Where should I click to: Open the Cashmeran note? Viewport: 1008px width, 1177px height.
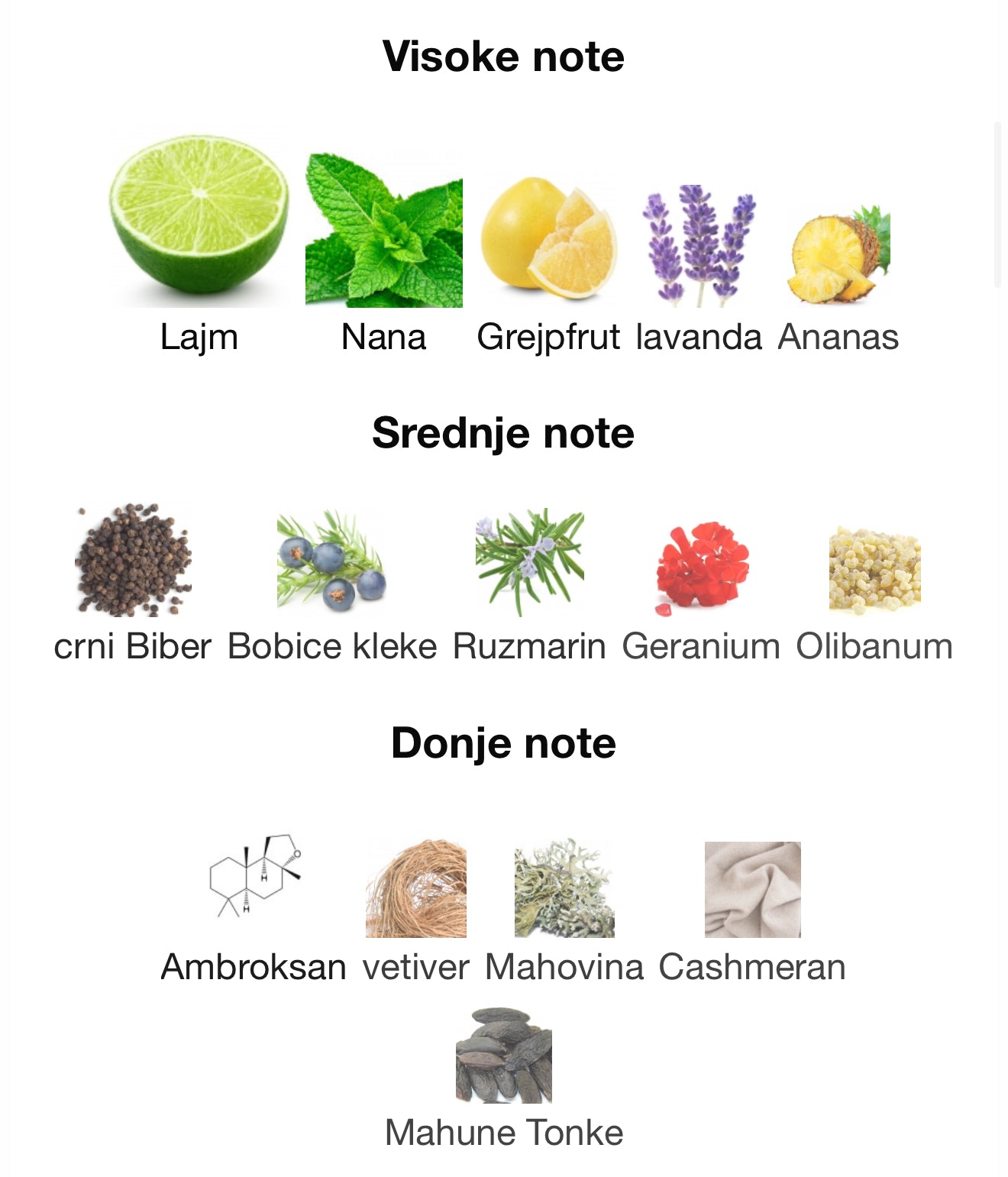(x=752, y=890)
